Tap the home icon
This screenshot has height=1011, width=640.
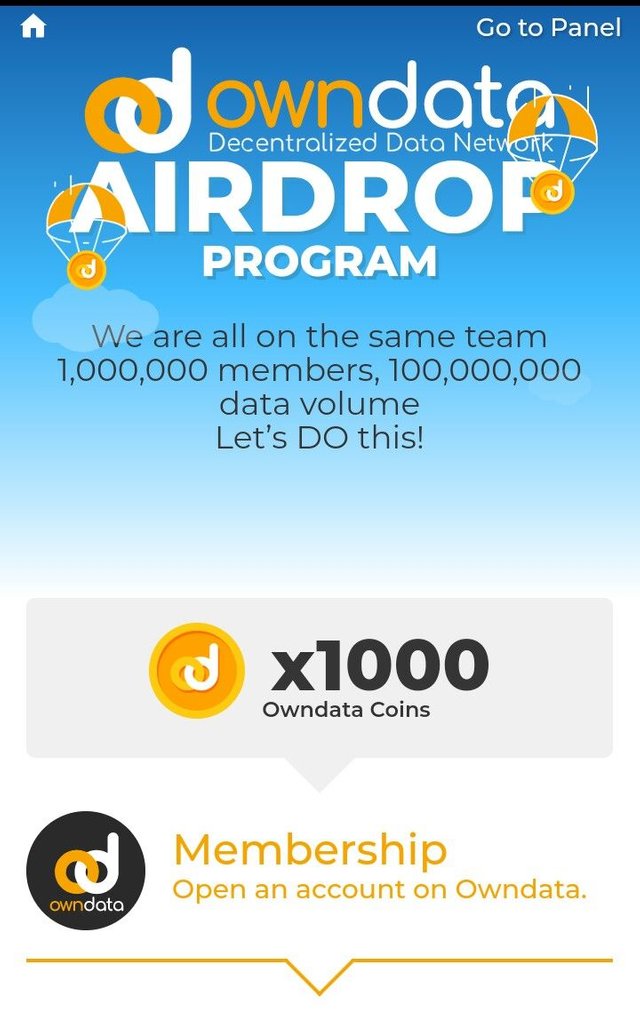34,27
